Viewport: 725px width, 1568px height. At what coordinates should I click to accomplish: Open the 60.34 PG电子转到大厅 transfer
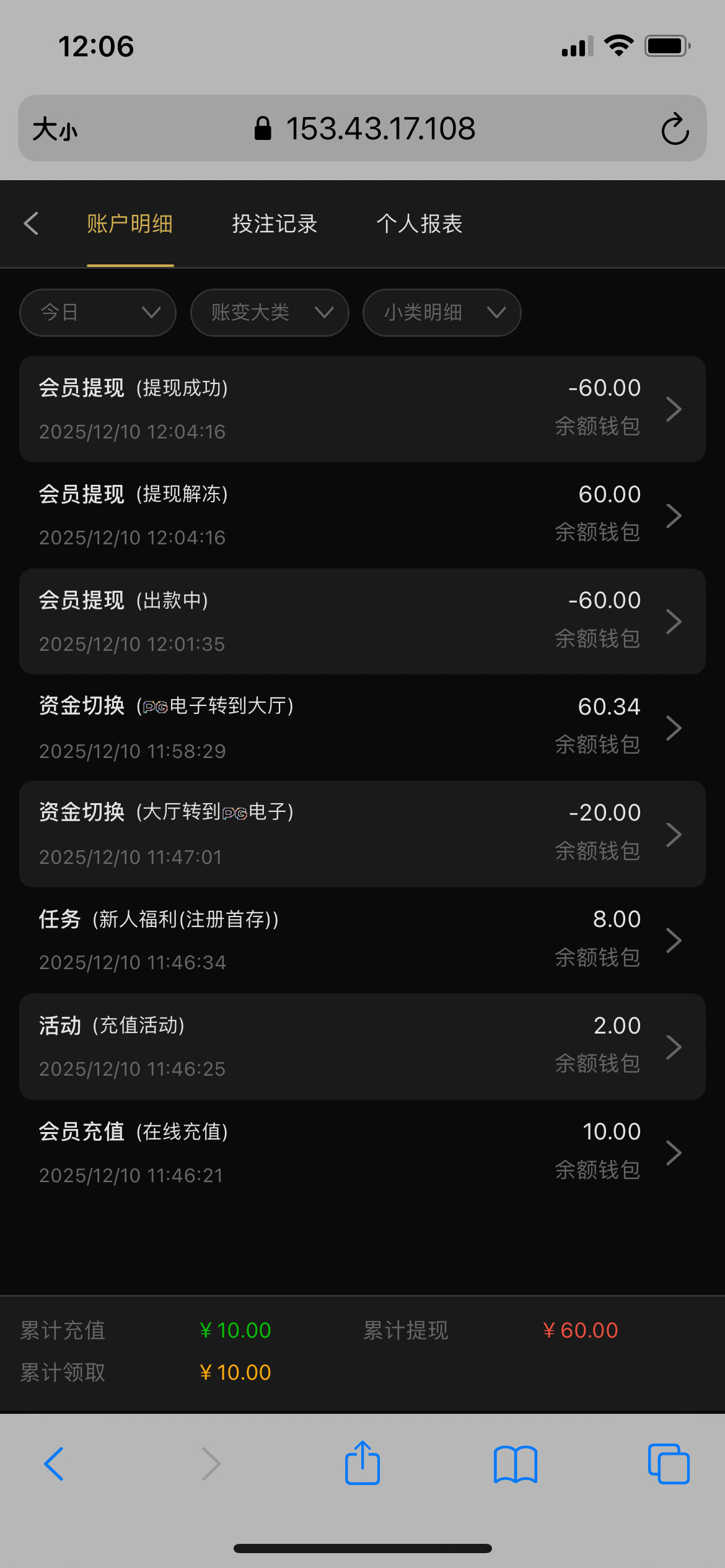[x=362, y=728]
